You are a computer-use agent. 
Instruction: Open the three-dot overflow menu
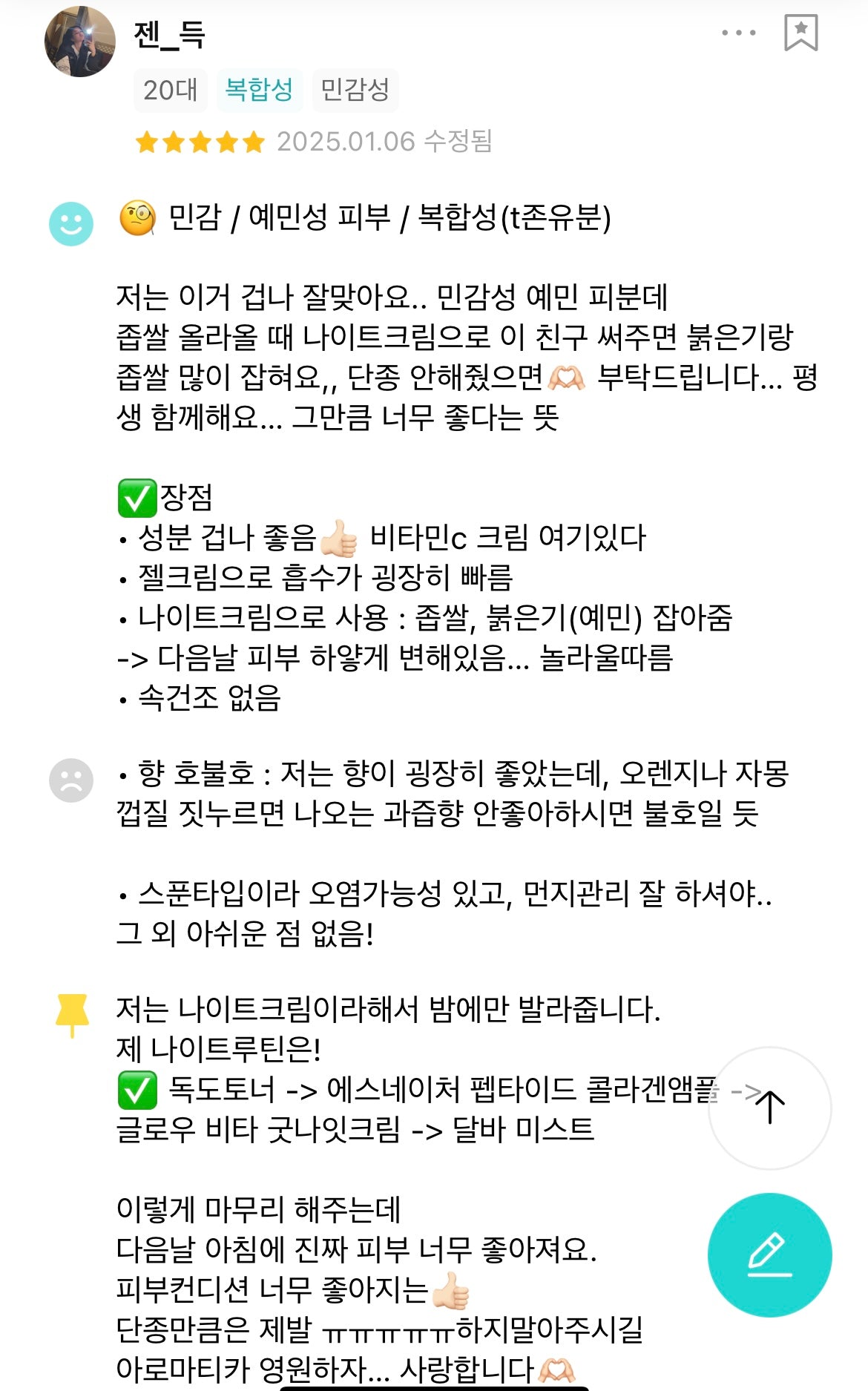click(738, 33)
